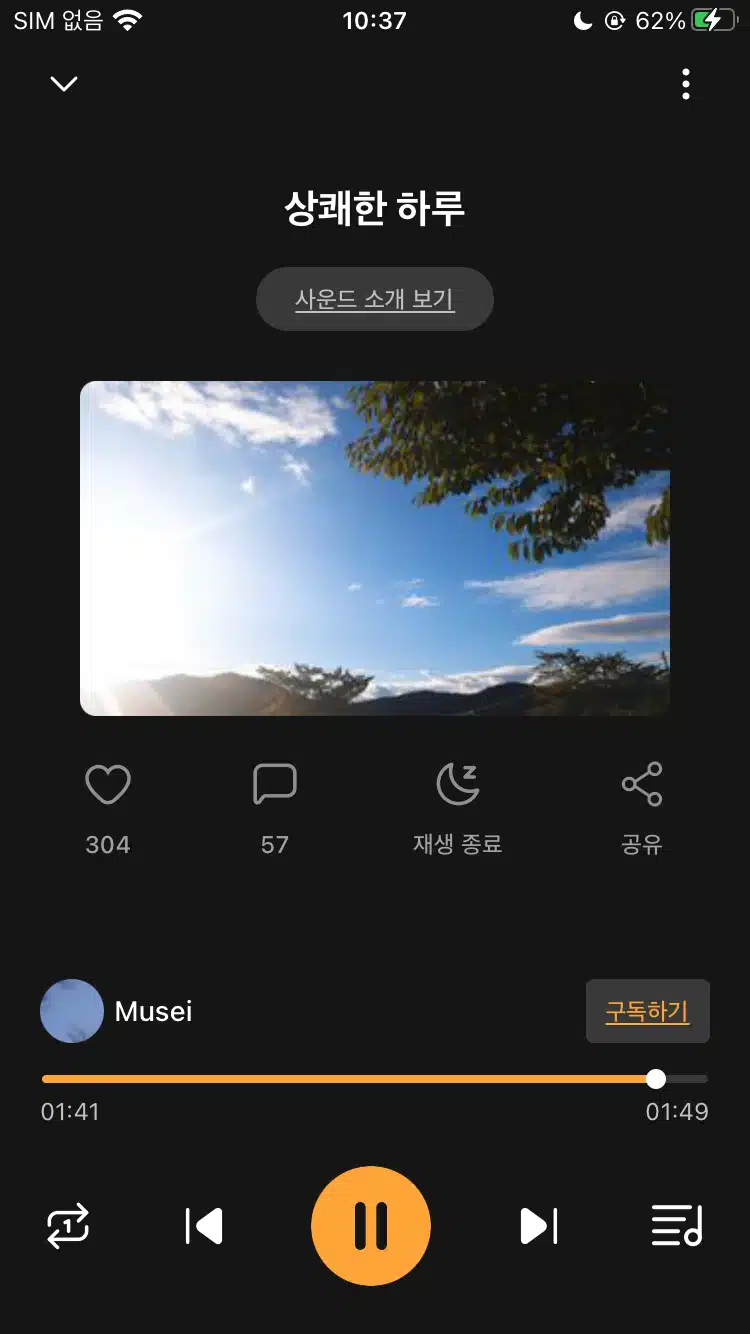
Task: Open the three-dot overflow menu
Action: coord(686,84)
